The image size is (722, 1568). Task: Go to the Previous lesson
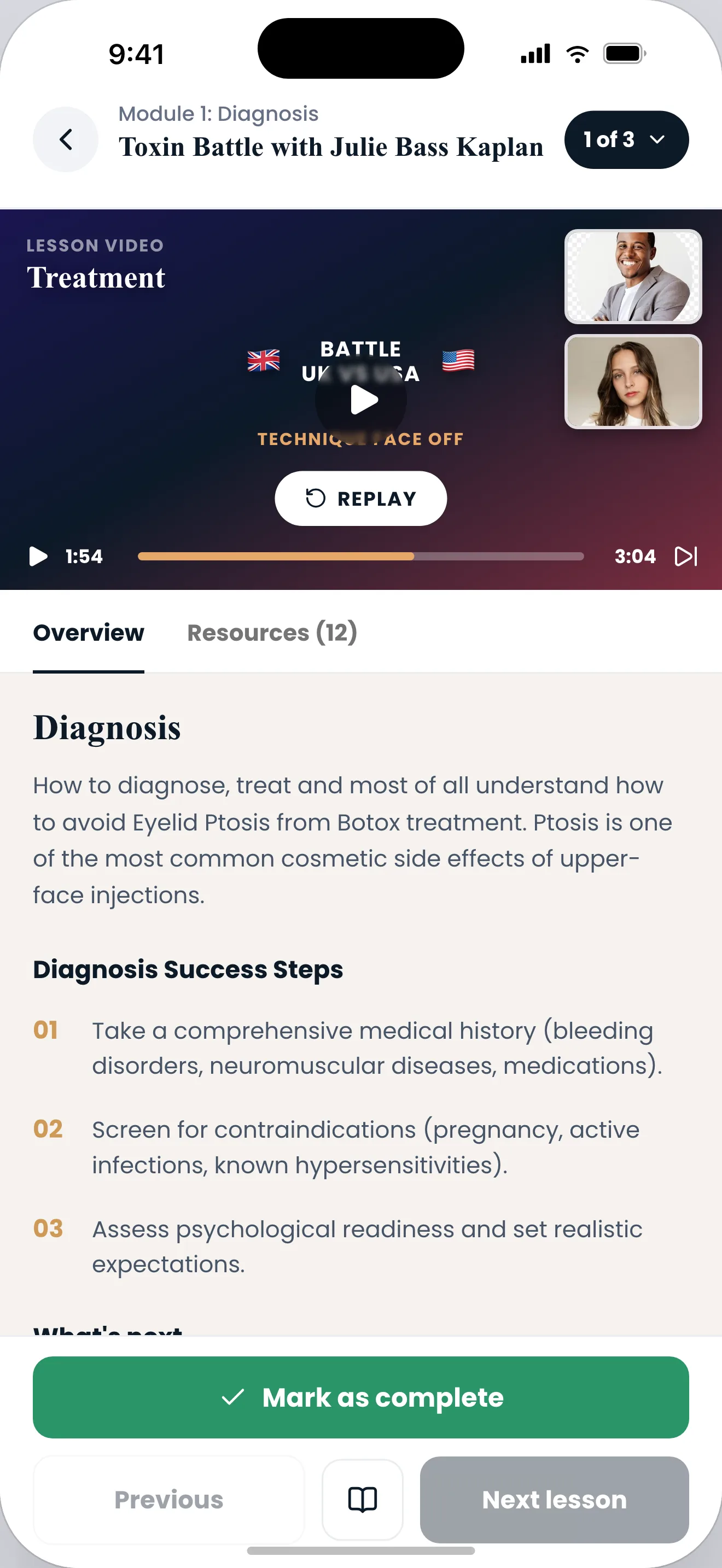click(168, 1499)
